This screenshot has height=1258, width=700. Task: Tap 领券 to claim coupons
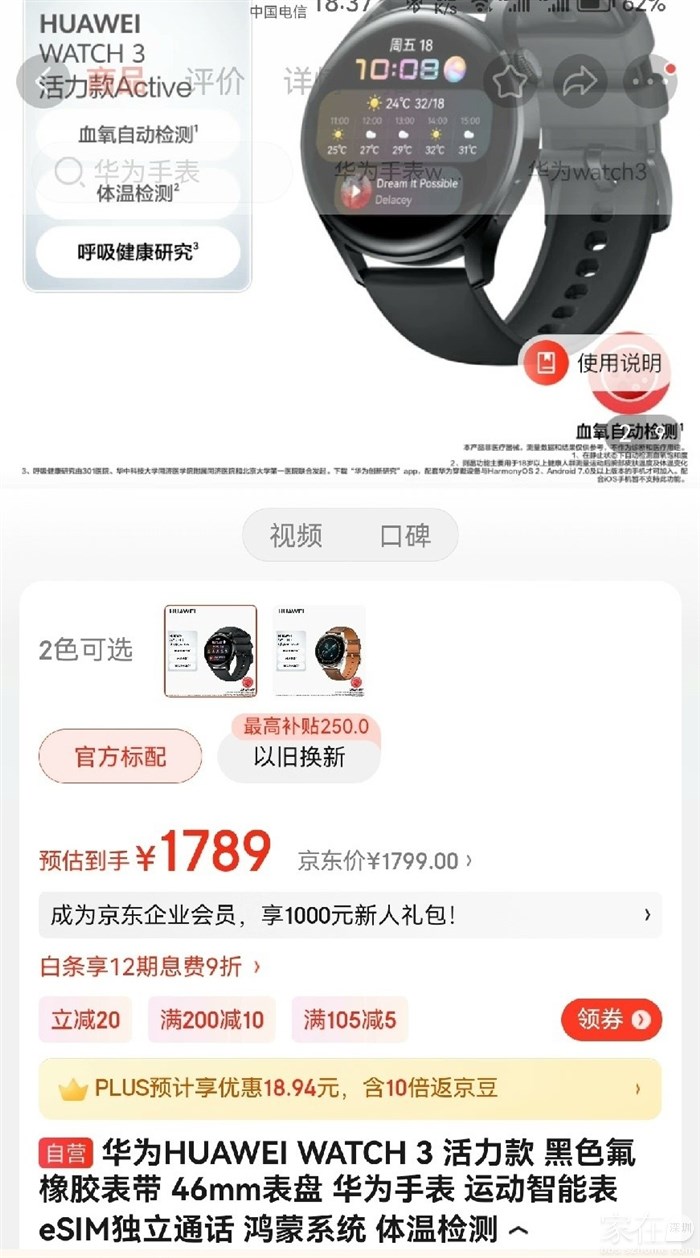tap(611, 1019)
